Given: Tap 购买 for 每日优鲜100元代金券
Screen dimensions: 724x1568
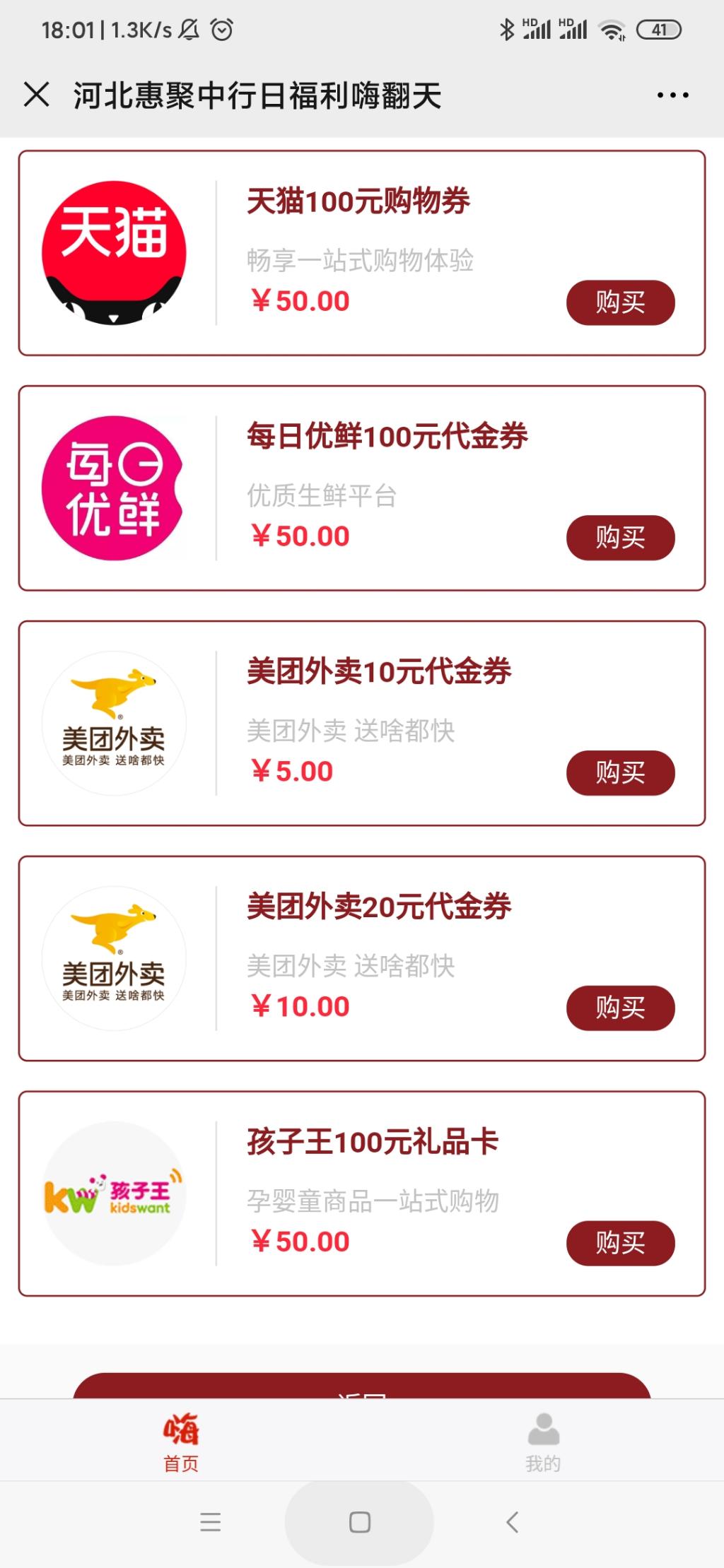Looking at the screenshot, I should 620,538.
